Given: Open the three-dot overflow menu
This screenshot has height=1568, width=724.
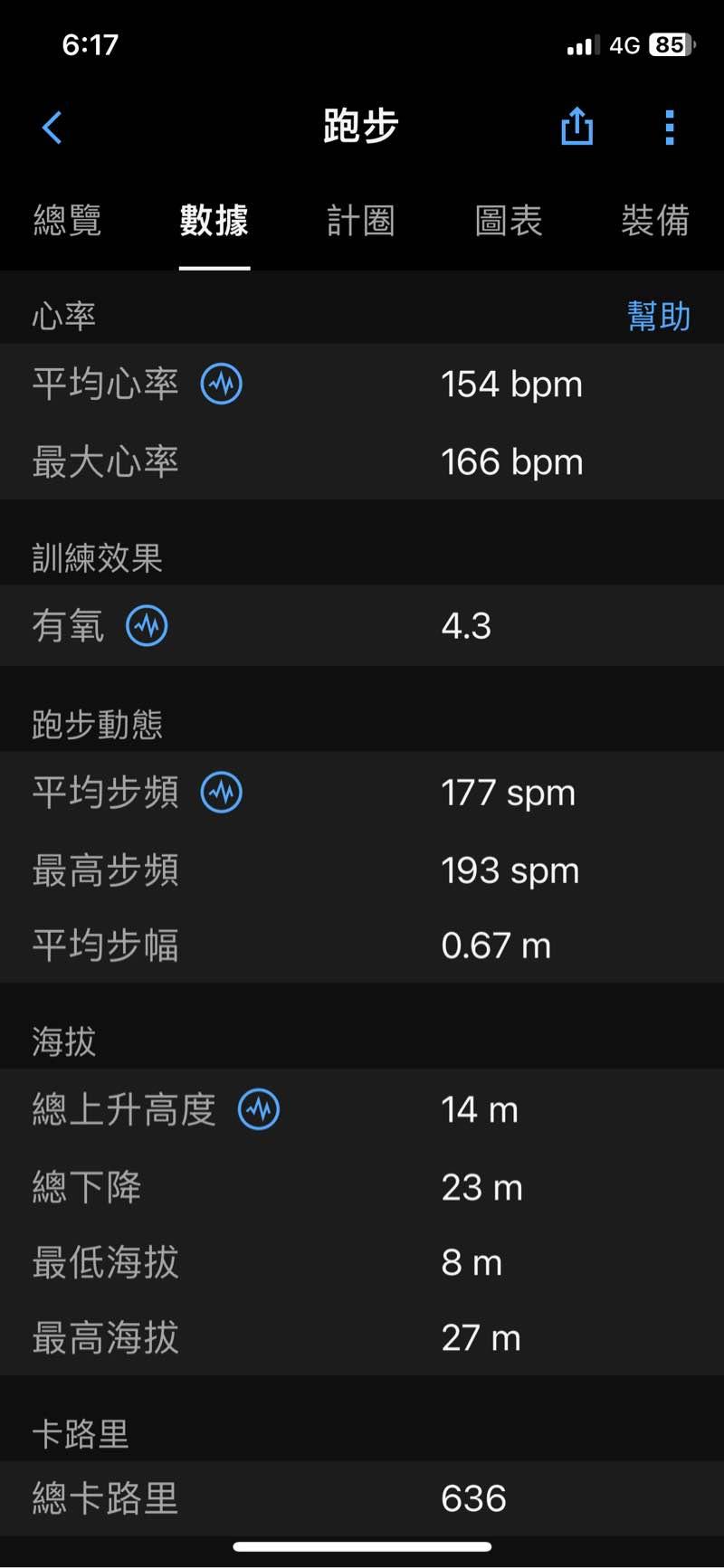Looking at the screenshot, I should click(670, 128).
